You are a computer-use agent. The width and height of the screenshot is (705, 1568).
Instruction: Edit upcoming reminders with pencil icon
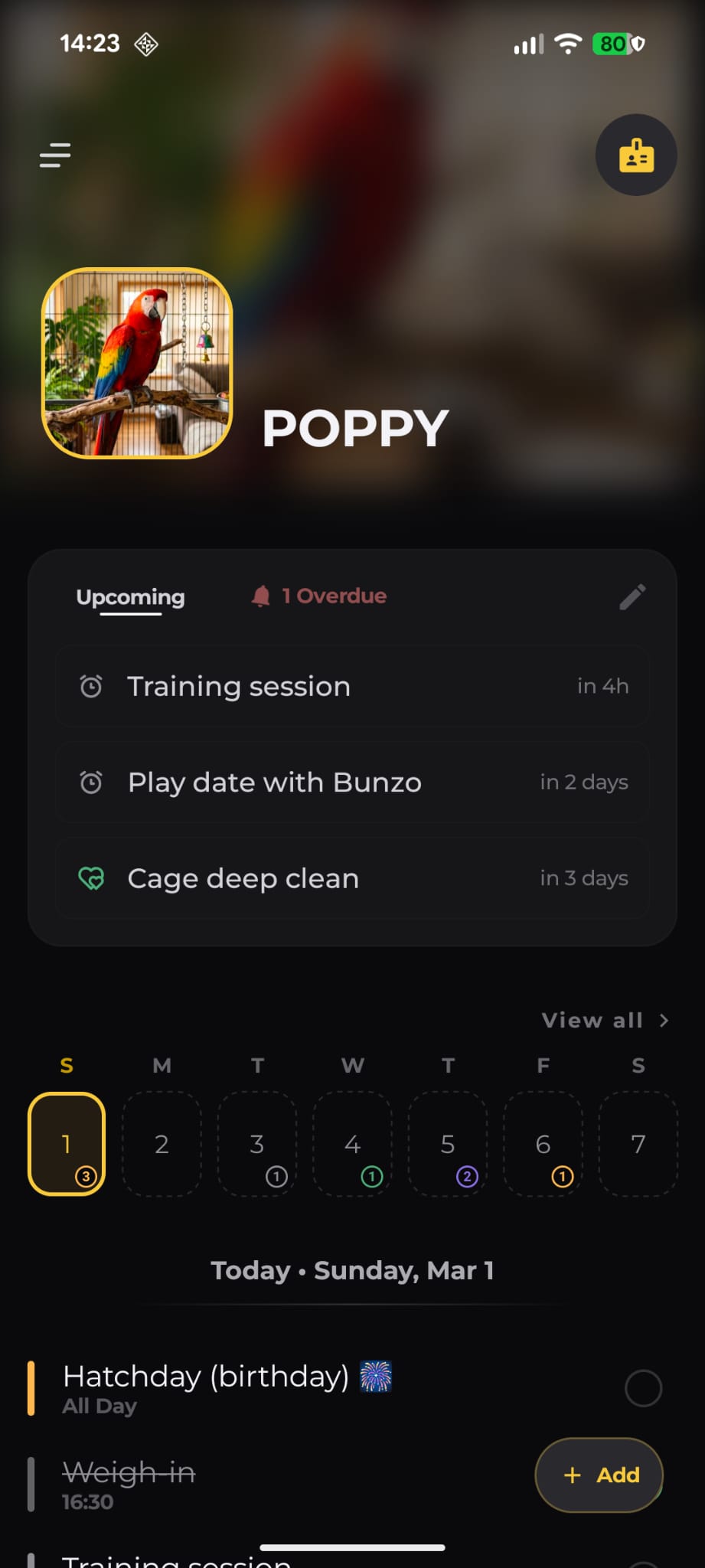pyautogui.click(x=632, y=597)
